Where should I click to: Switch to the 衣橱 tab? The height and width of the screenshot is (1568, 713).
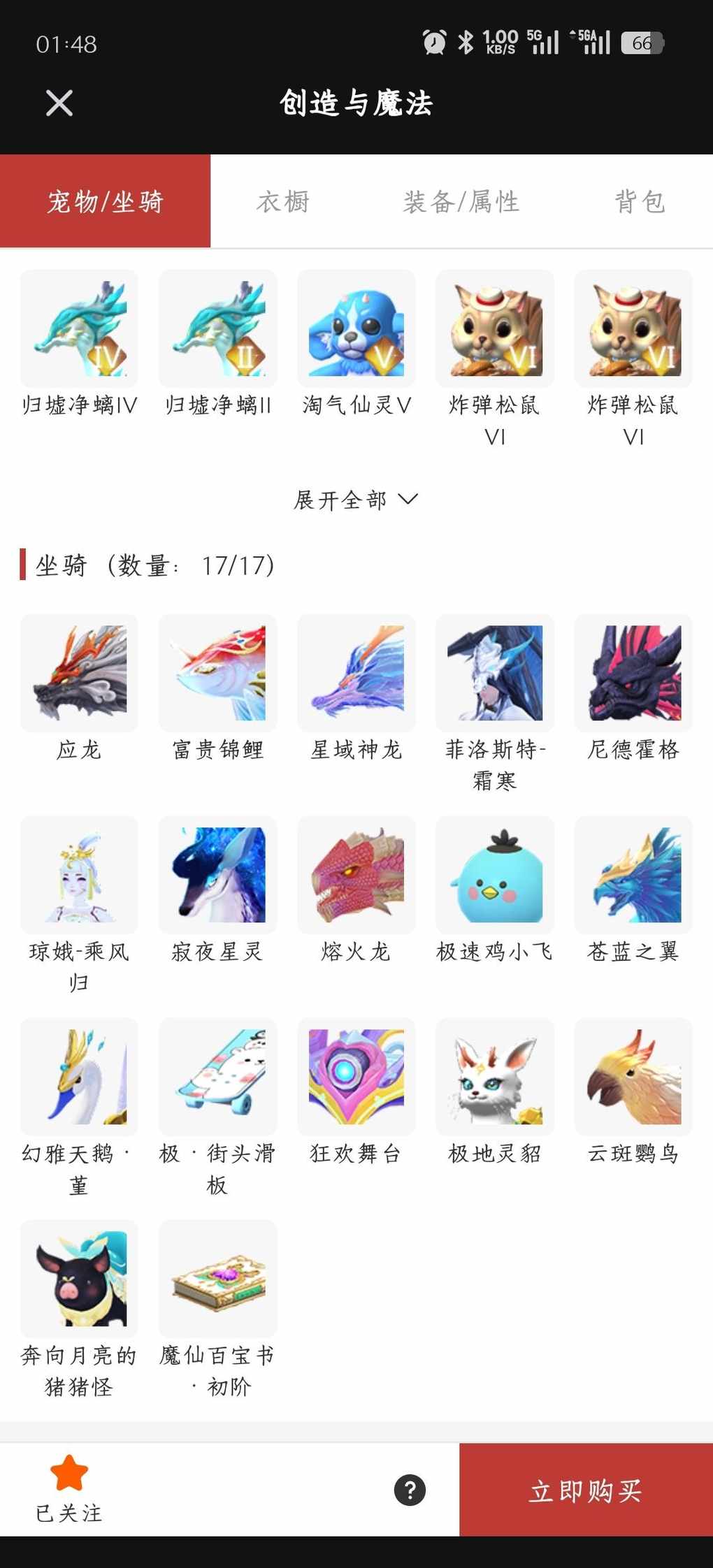(x=283, y=202)
